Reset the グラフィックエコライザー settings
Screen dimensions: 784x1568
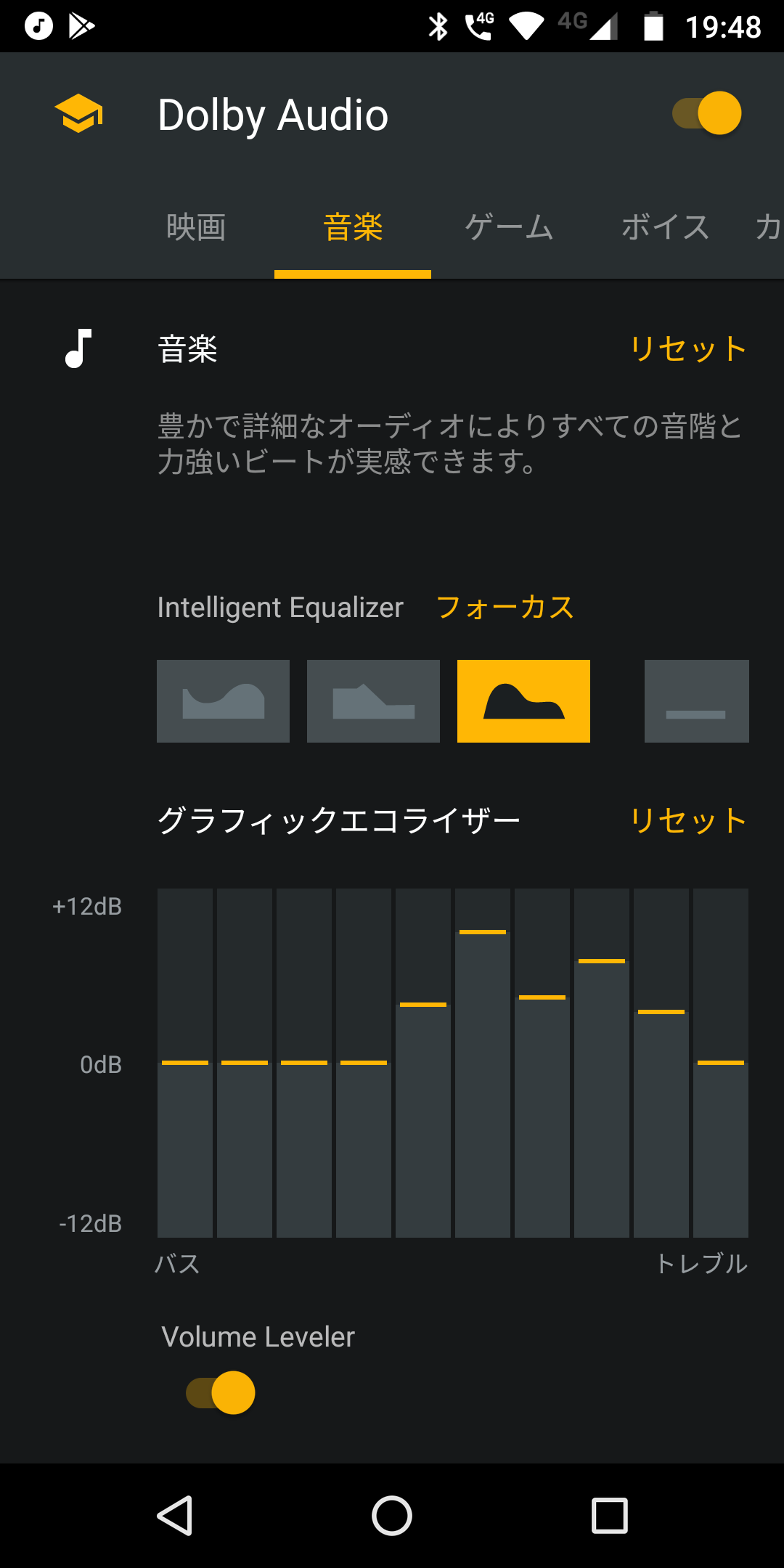point(687,820)
